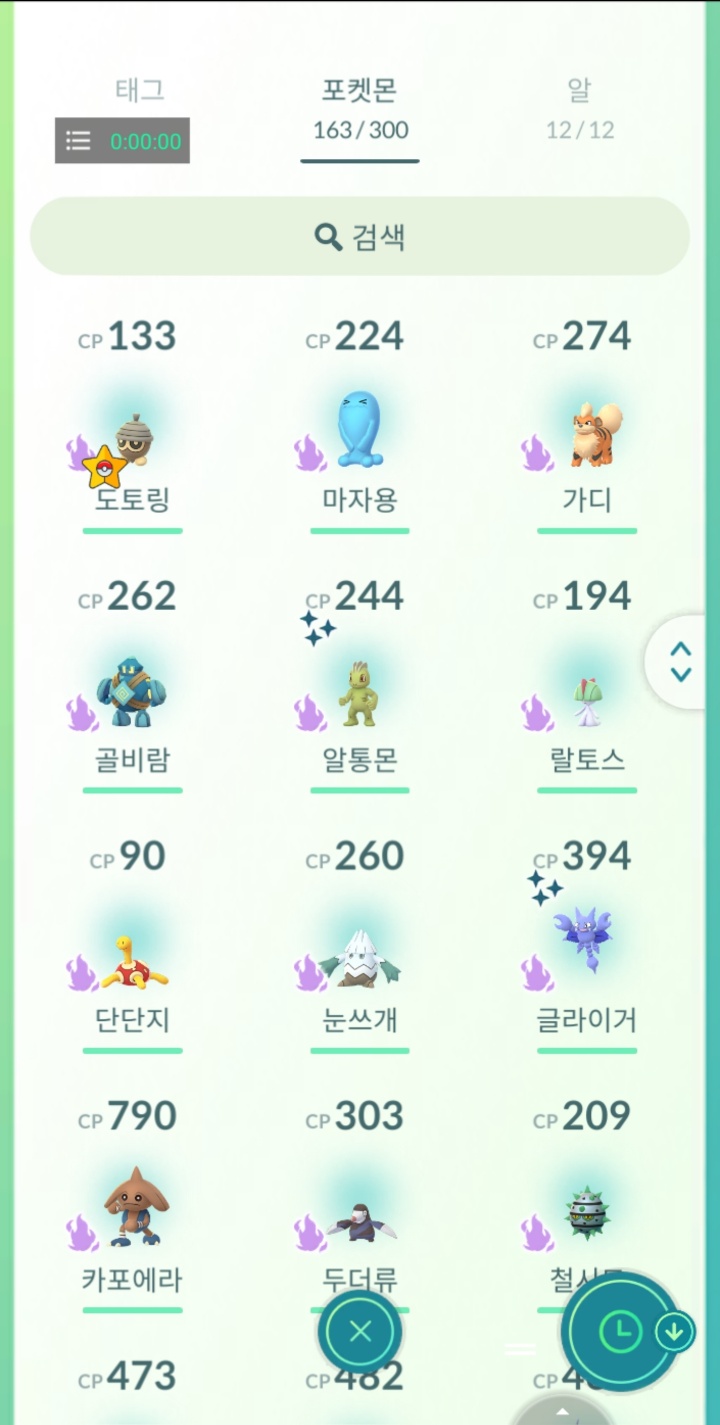The image size is (720, 1425).
Task: Open the recent sort order button
Action: point(621,1331)
